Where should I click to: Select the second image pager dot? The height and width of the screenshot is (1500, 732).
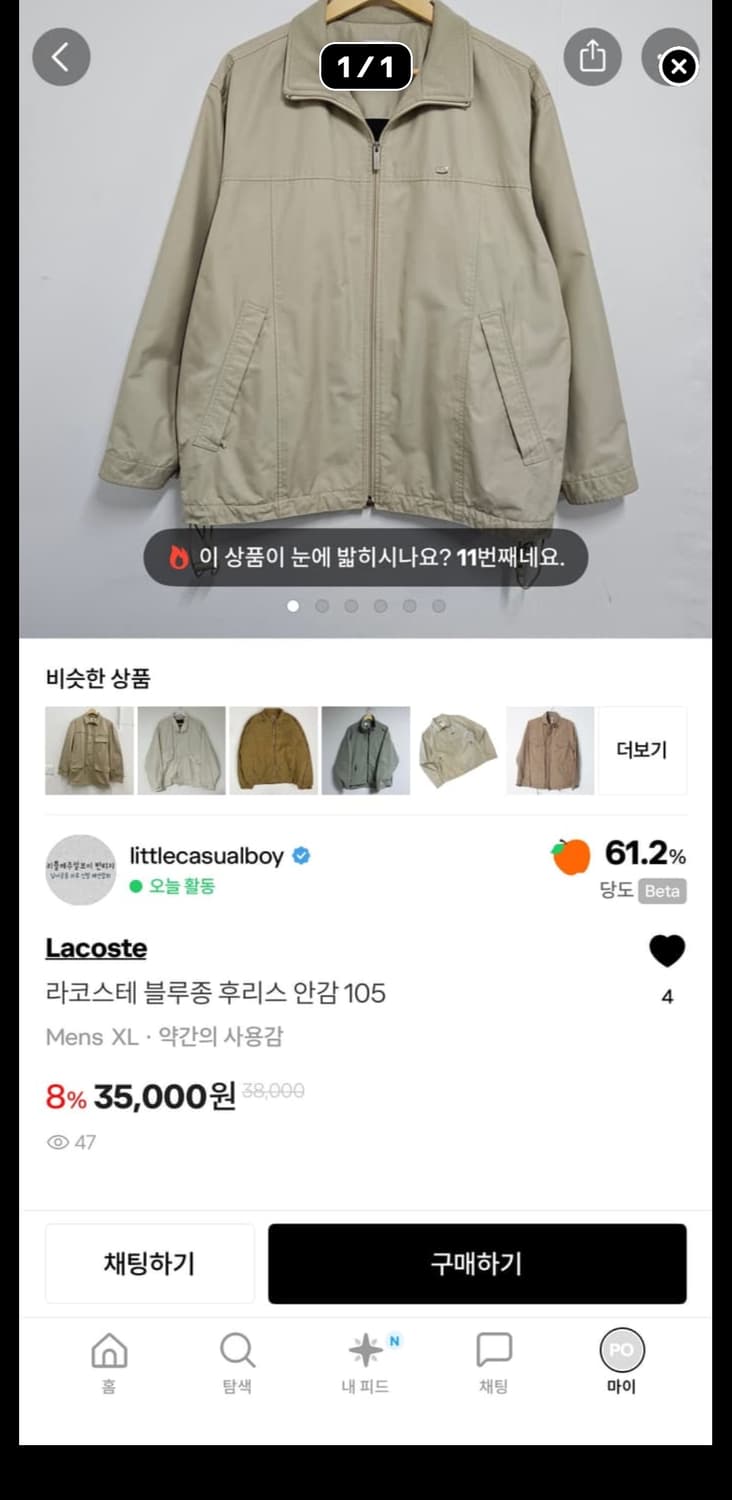click(322, 605)
